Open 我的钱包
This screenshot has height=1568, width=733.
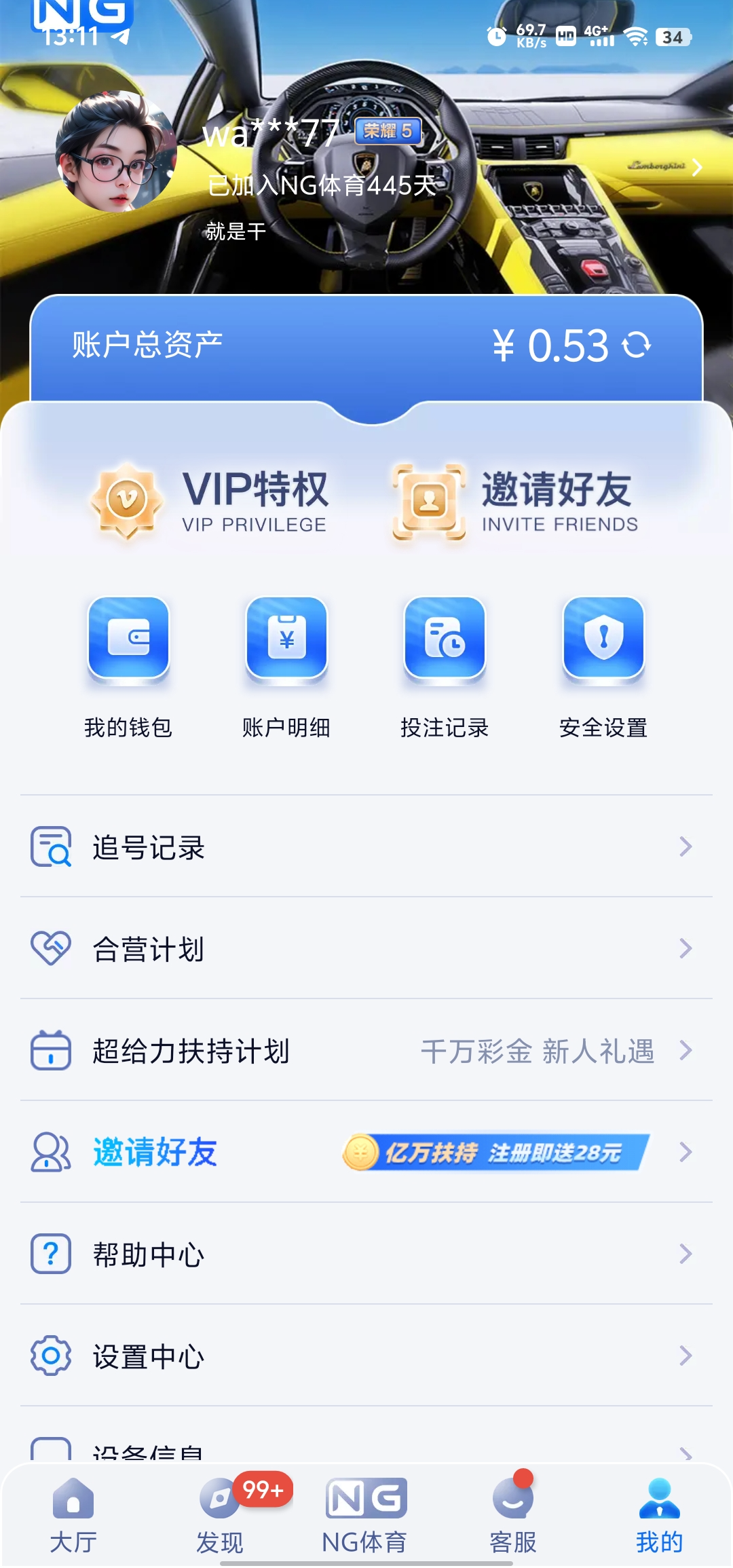click(x=128, y=665)
